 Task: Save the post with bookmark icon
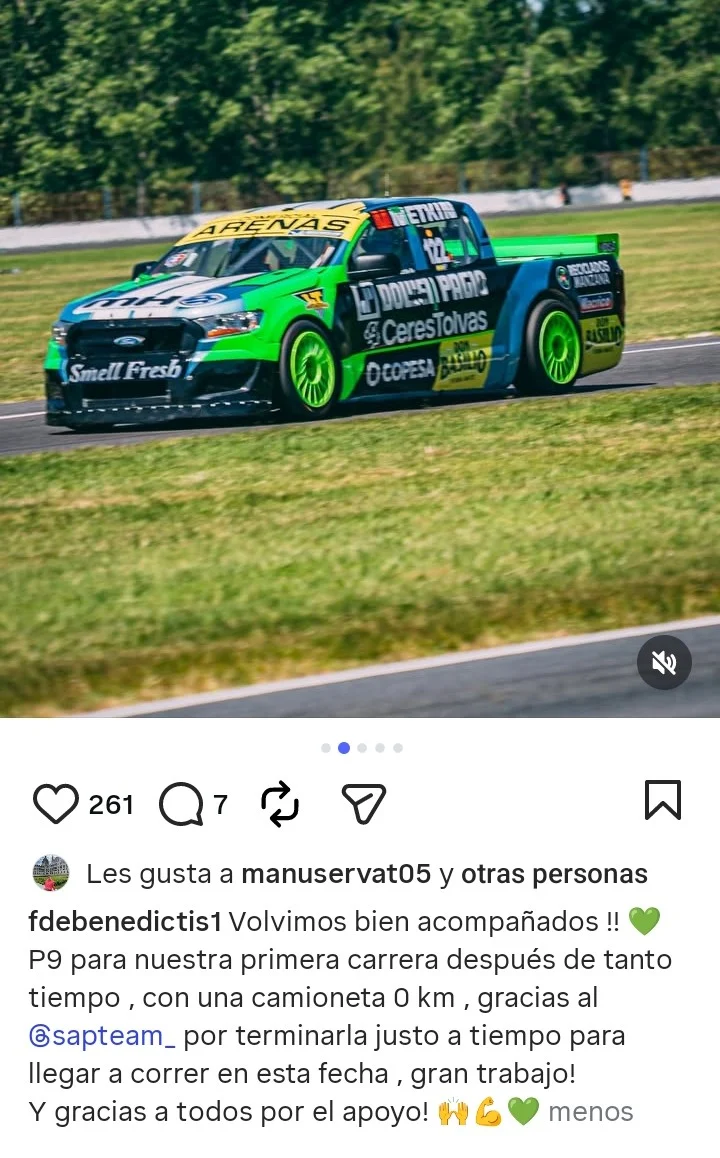point(662,800)
